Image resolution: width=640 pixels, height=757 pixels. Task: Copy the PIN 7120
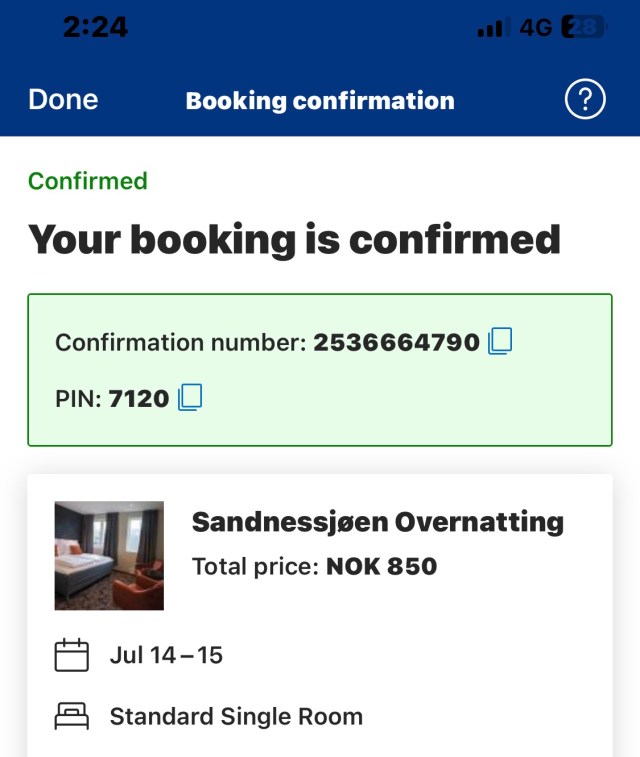click(190, 398)
